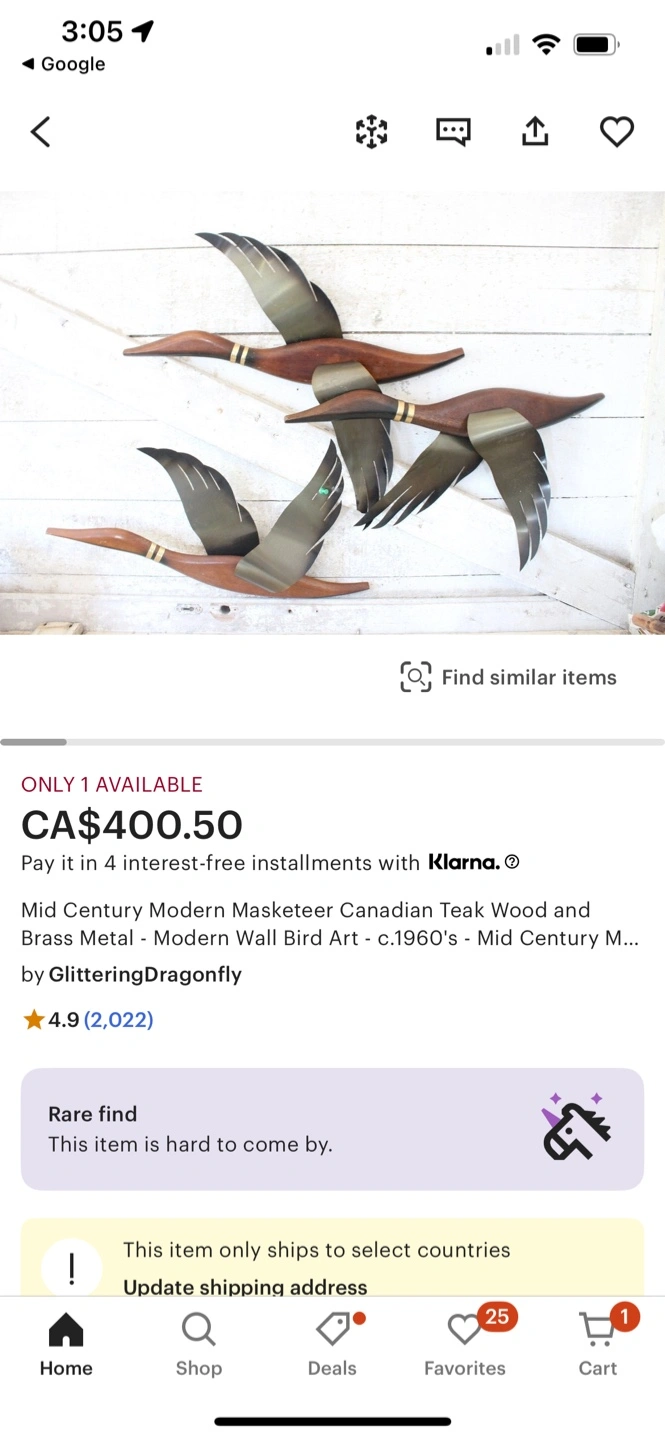Screen dimensions: 665x1440
Task: Share this listing
Action: click(535, 132)
